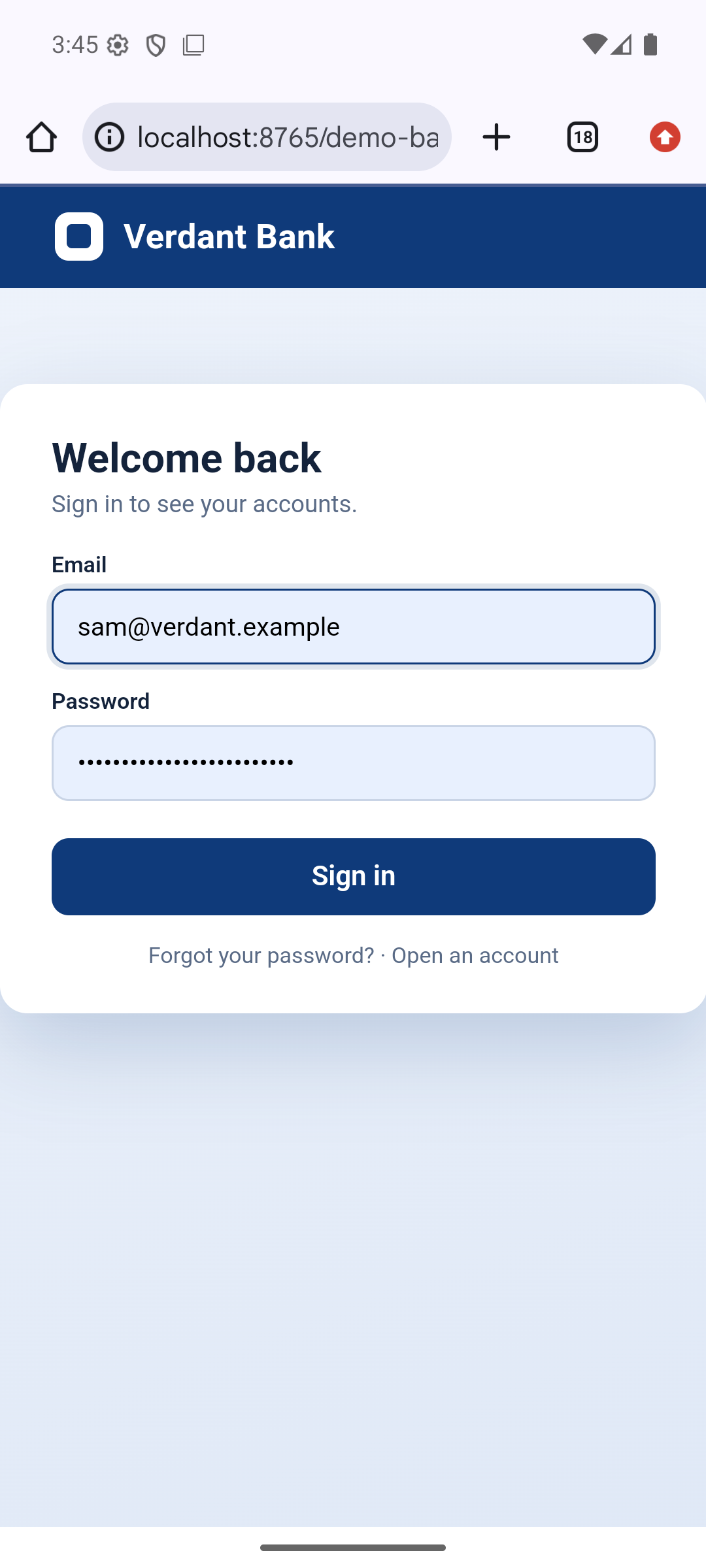Viewport: 706px width, 1568px height.
Task: Tap the localhost address bar
Action: (x=288, y=137)
